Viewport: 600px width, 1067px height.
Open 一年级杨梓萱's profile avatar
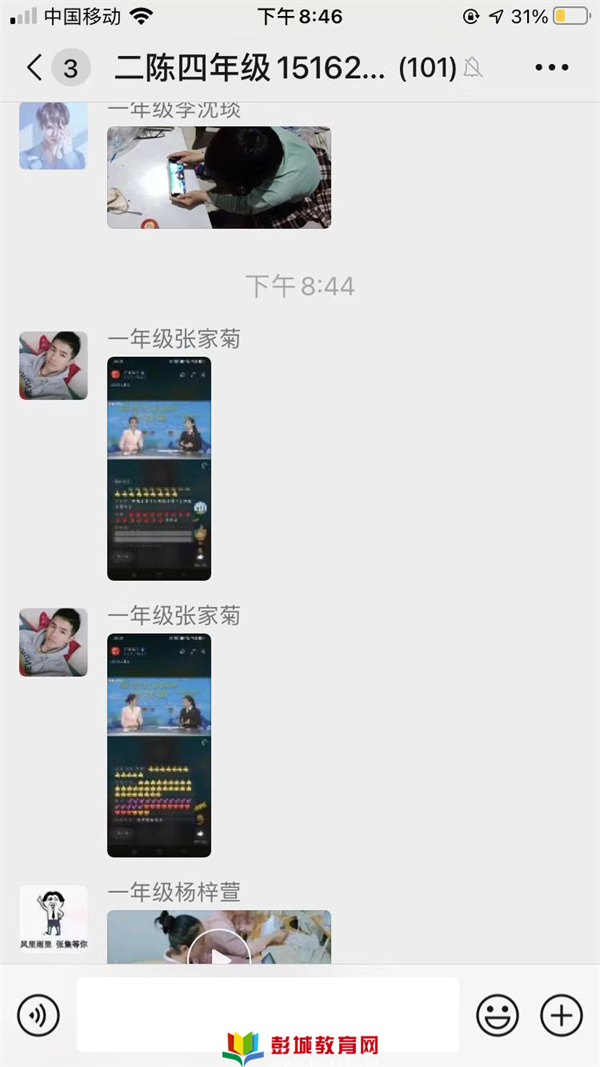[x=53, y=919]
